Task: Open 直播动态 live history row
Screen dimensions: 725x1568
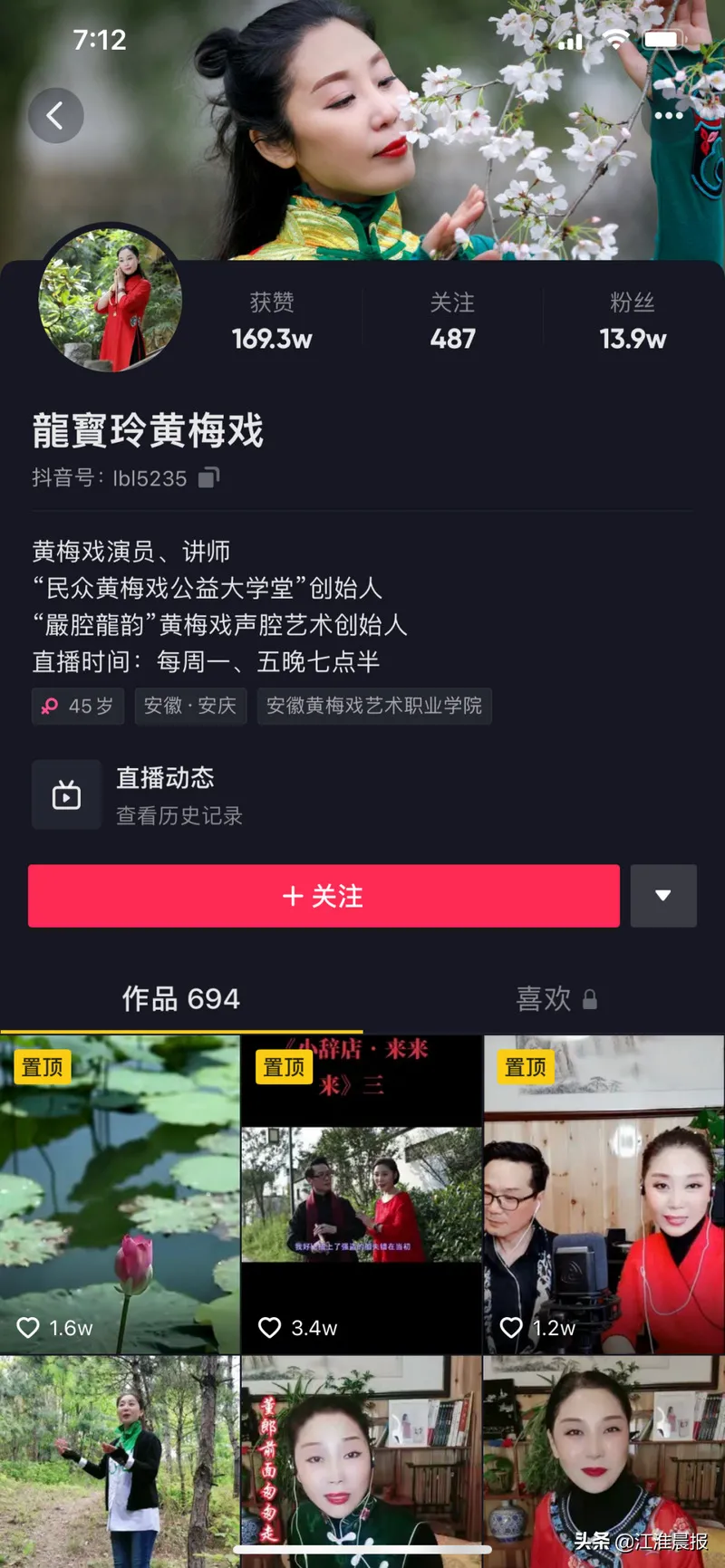Action: click(x=362, y=795)
